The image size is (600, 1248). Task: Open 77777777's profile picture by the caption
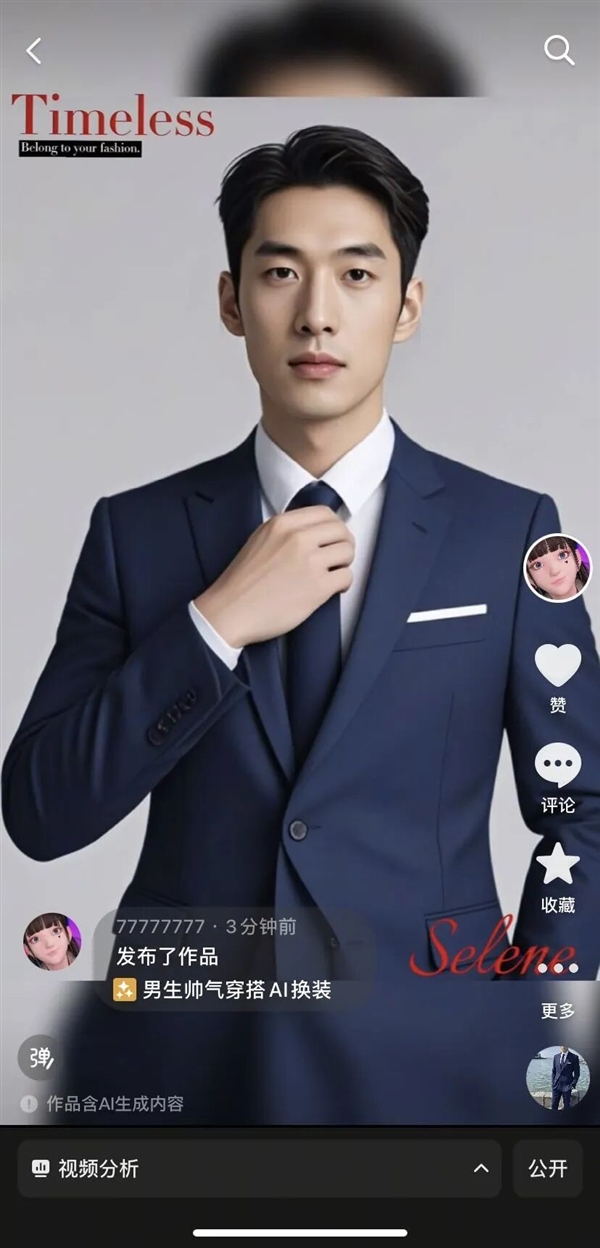52,941
